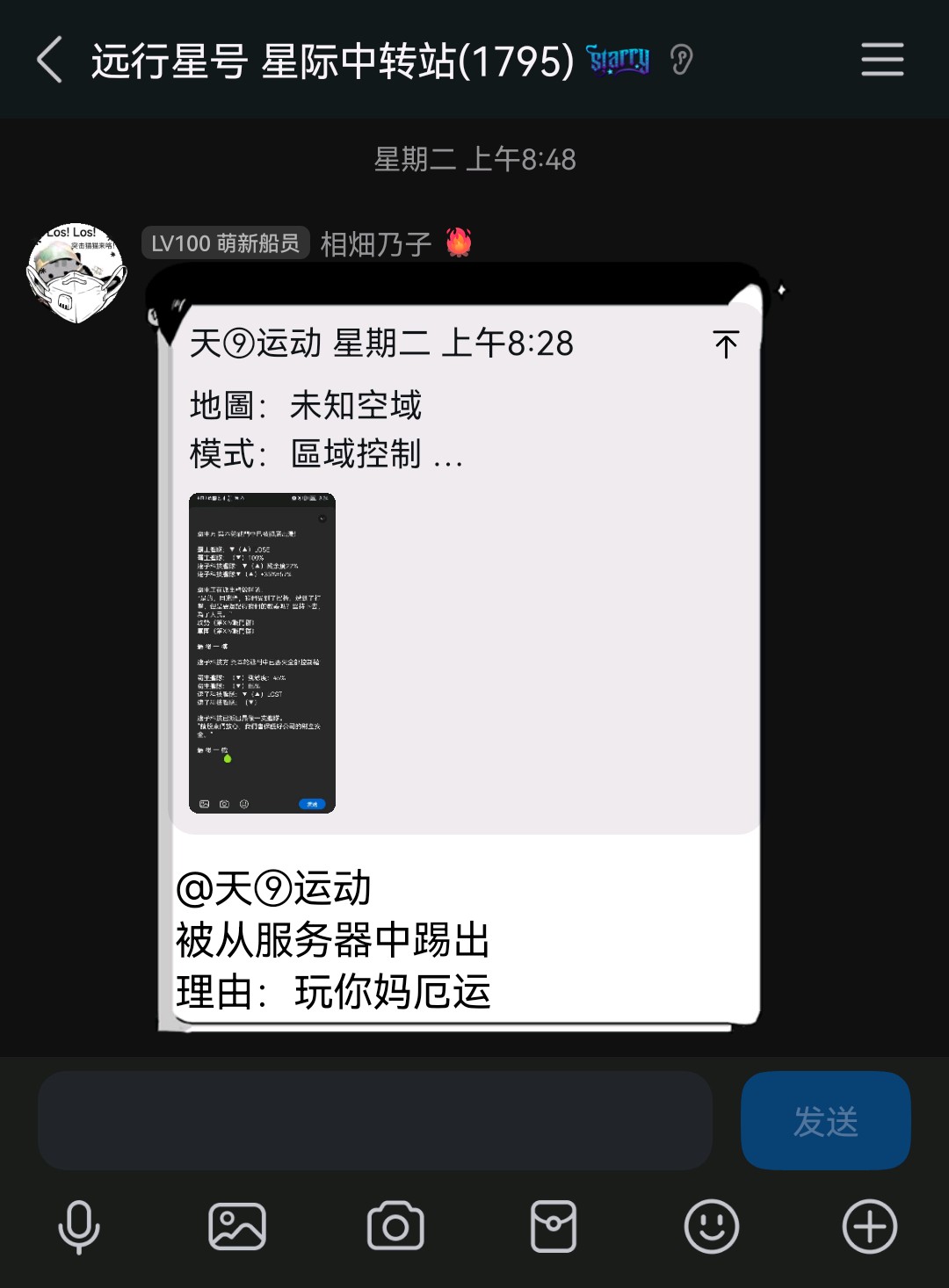
Task: Tap the ear icon beside the group title
Action: [682, 60]
